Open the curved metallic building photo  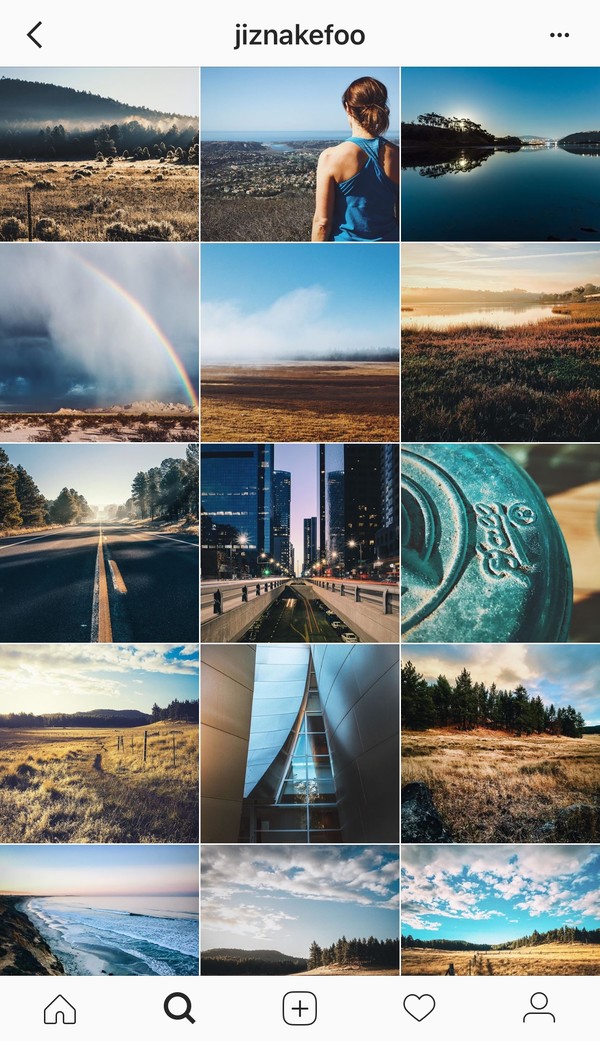coord(299,742)
